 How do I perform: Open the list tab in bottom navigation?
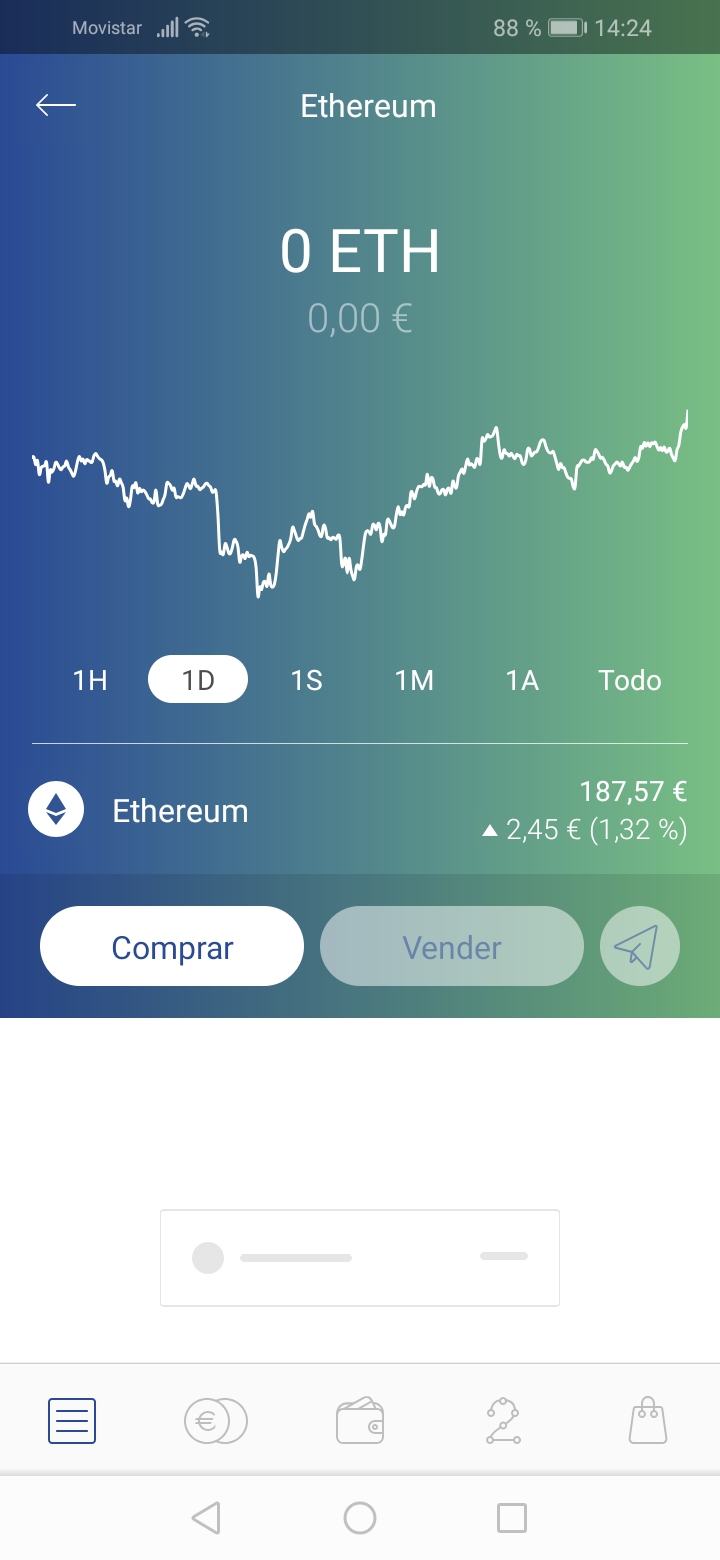[72, 1420]
